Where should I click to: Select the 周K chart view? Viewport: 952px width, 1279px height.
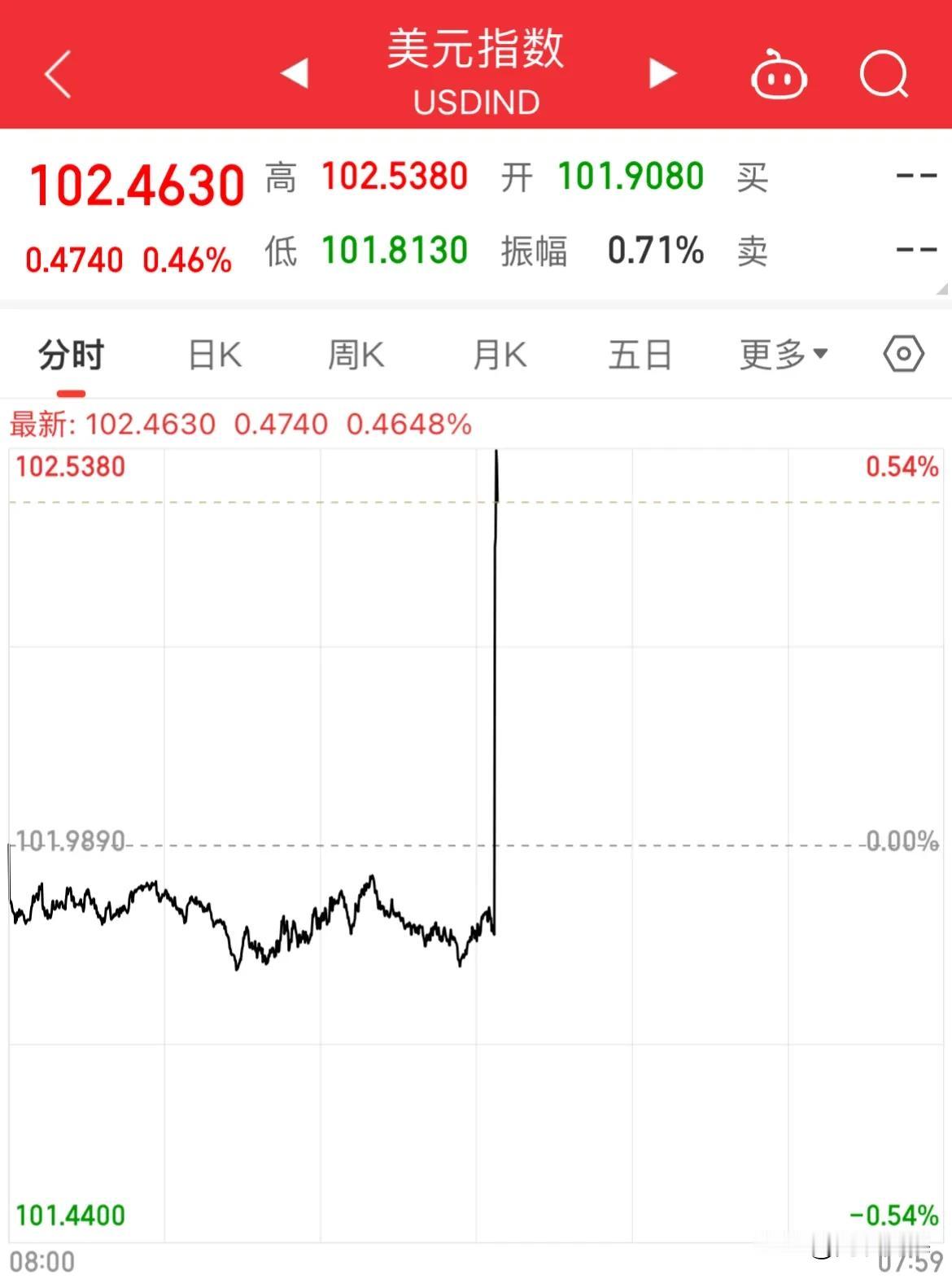tap(356, 354)
